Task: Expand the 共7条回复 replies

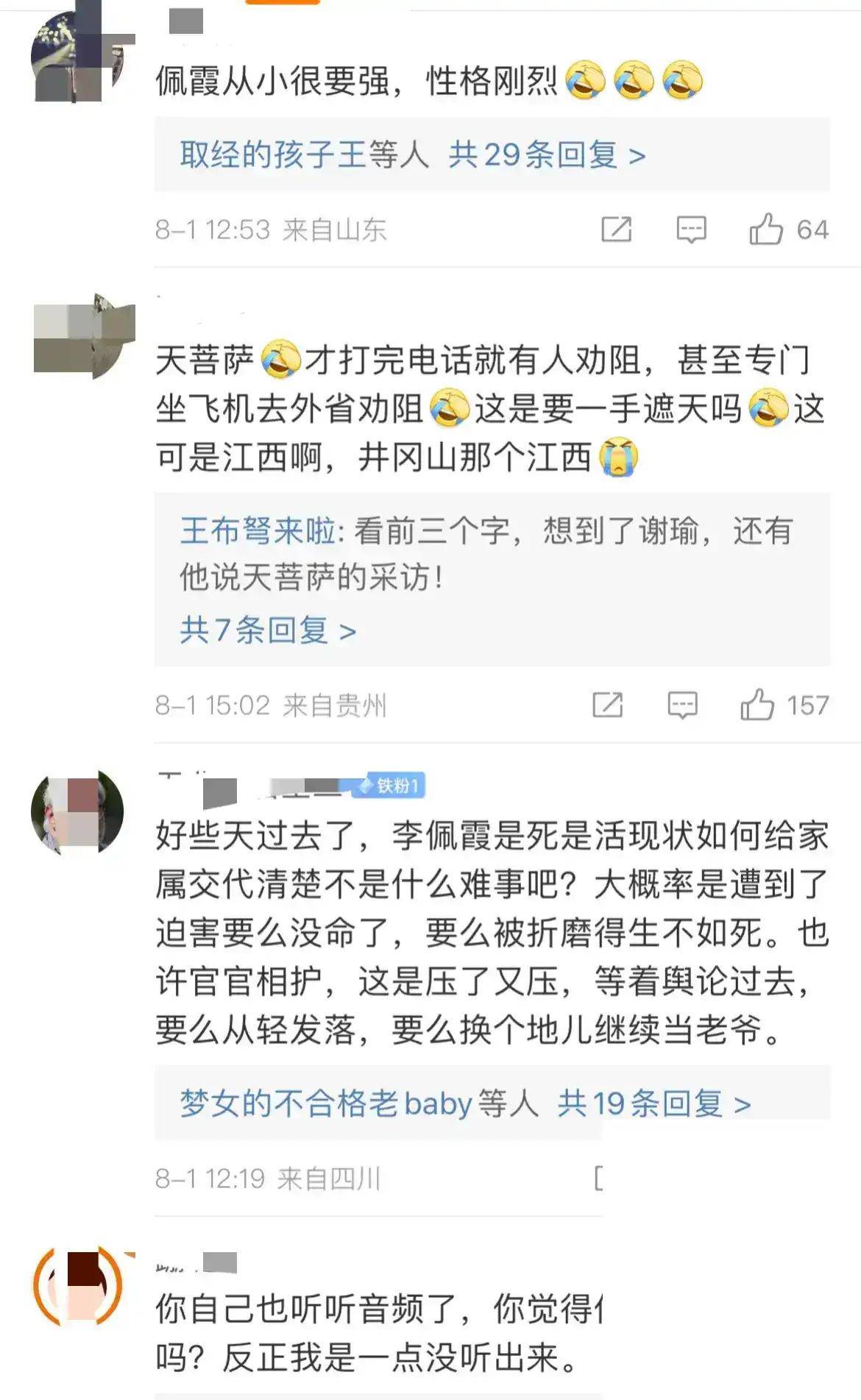Action: pyautogui.click(x=268, y=630)
